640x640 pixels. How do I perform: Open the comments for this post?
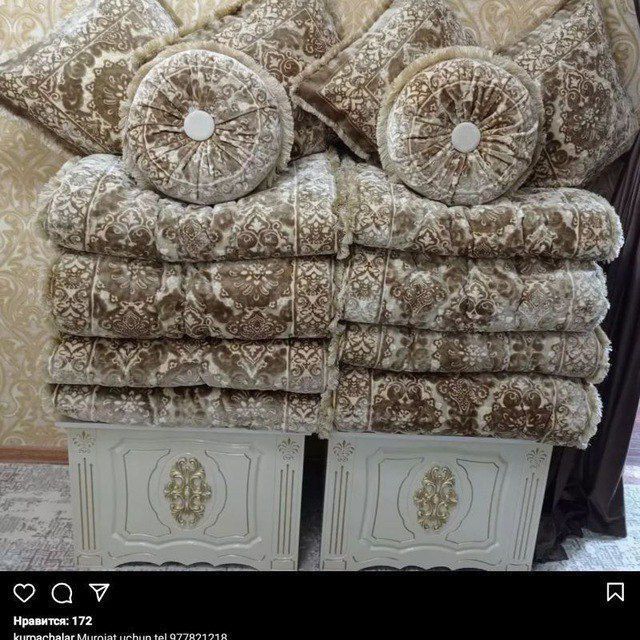[x=62, y=593]
